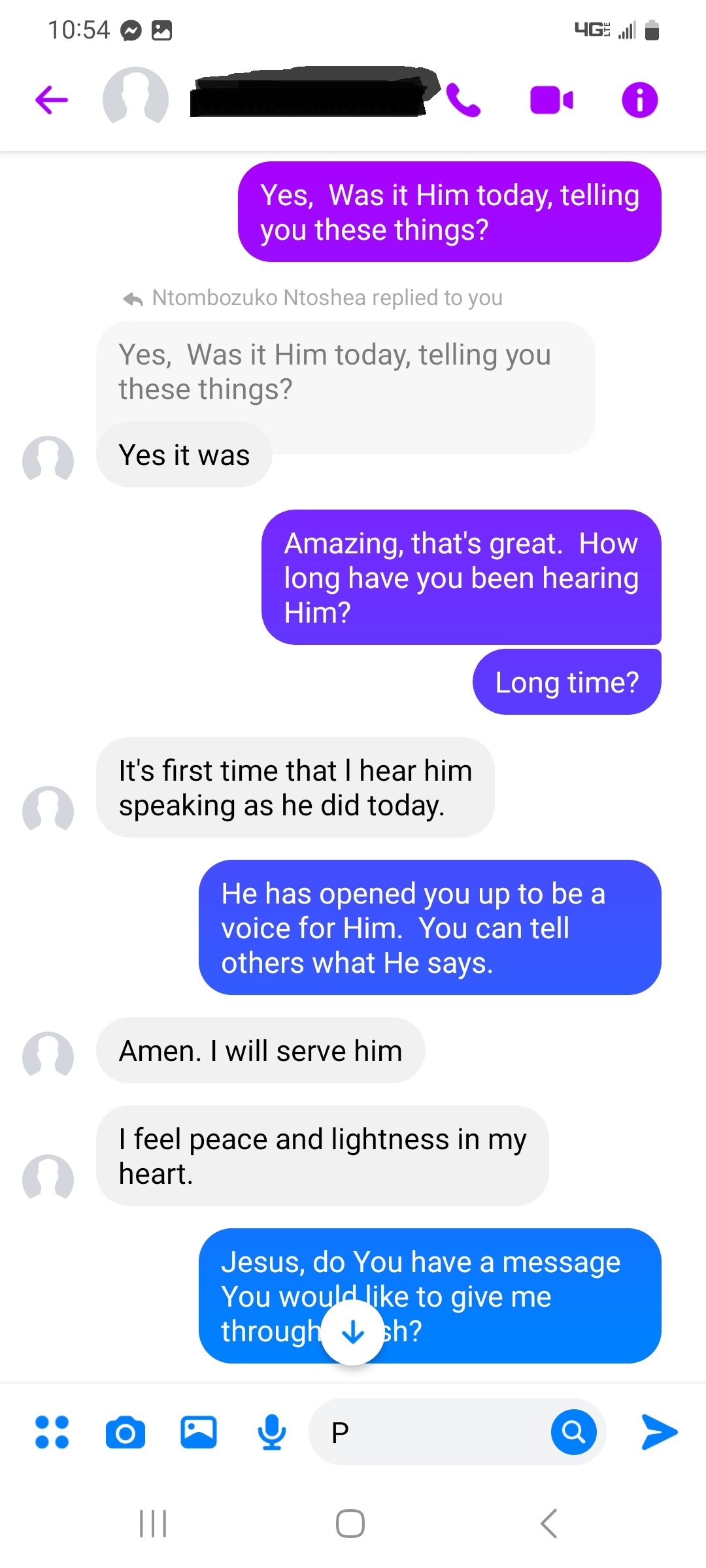Open the search or sticker picker in message field

[574, 1432]
